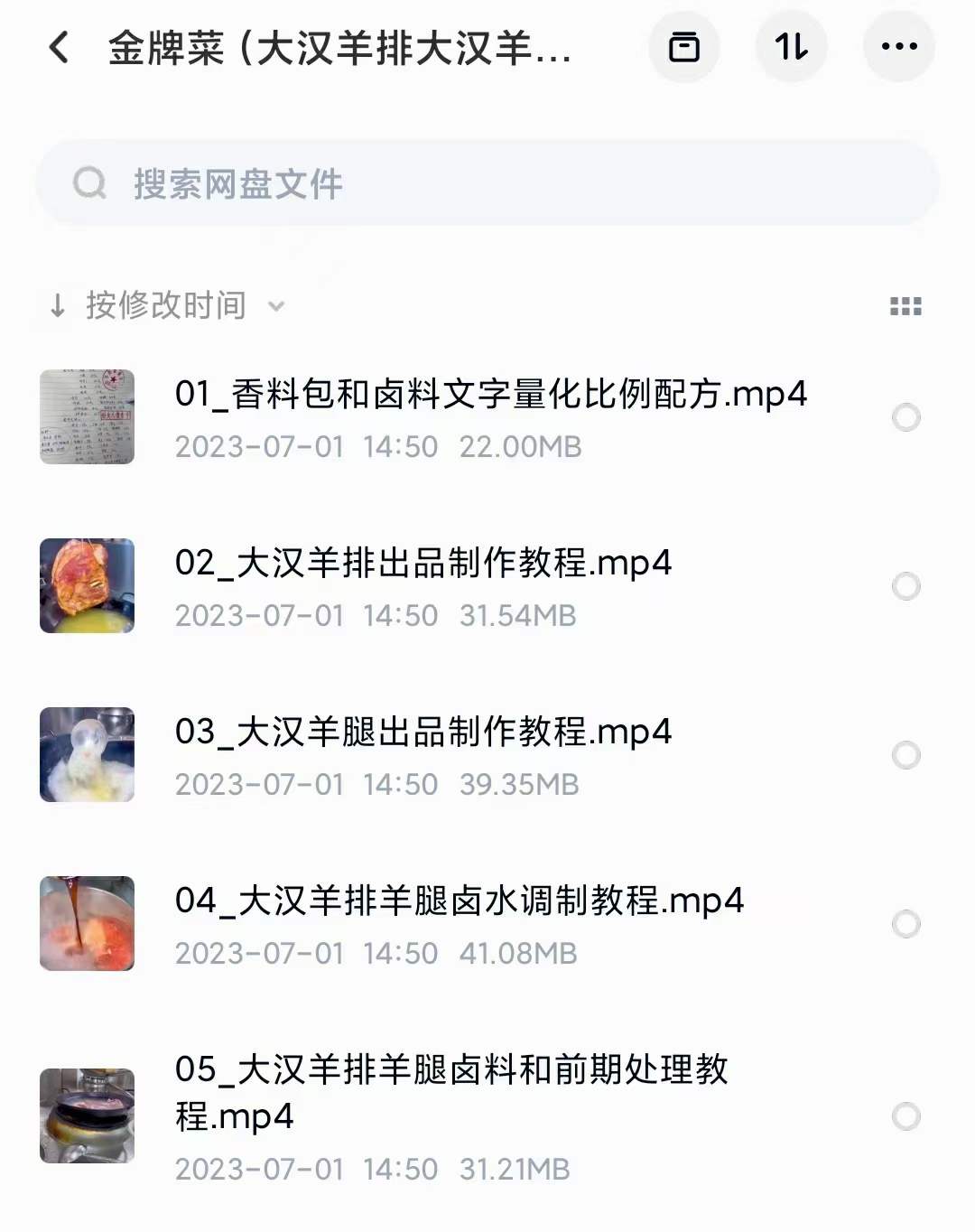
Task: Open the transfer list icon
Action: click(683, 47)
